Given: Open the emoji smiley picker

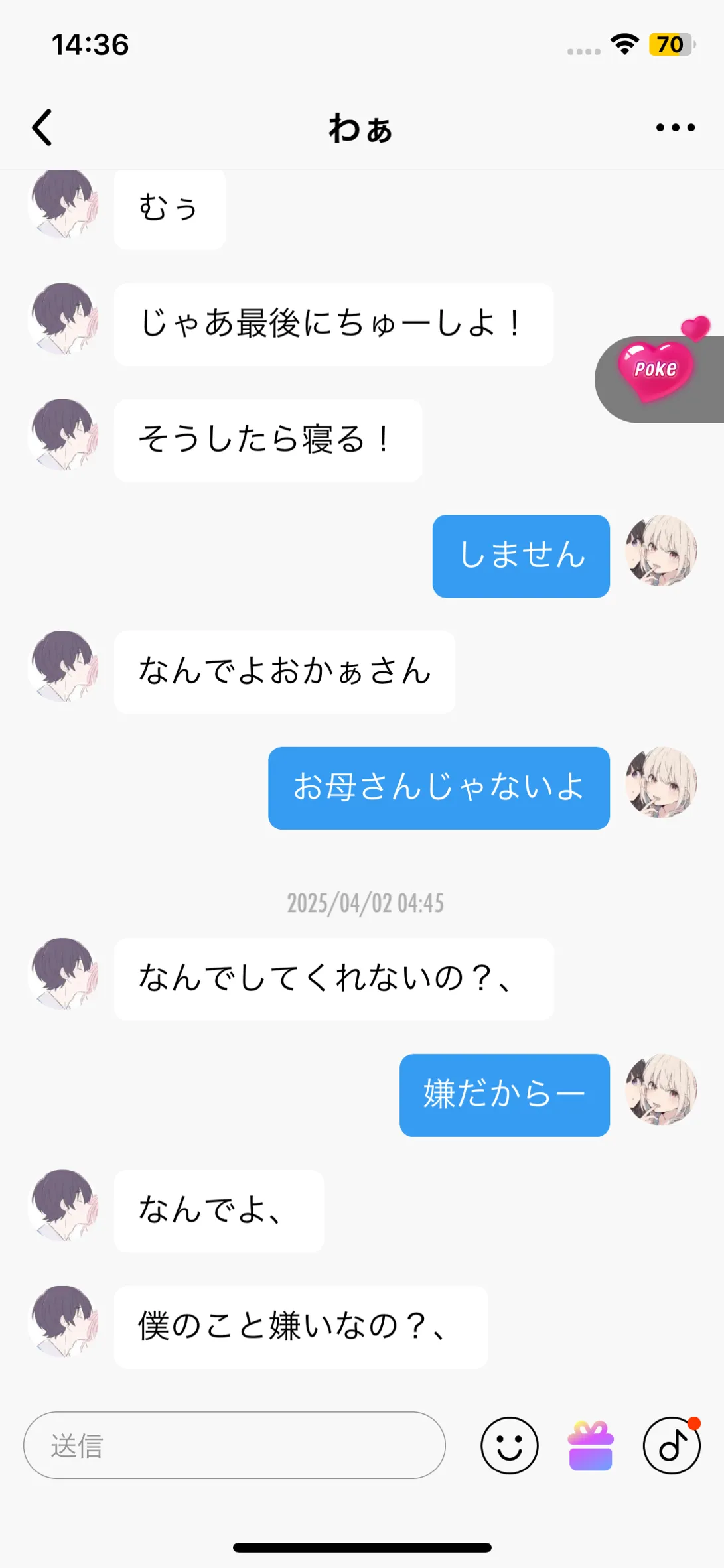Looking at the screenshot, I should pyautogui.click(x=509, y=1445).
